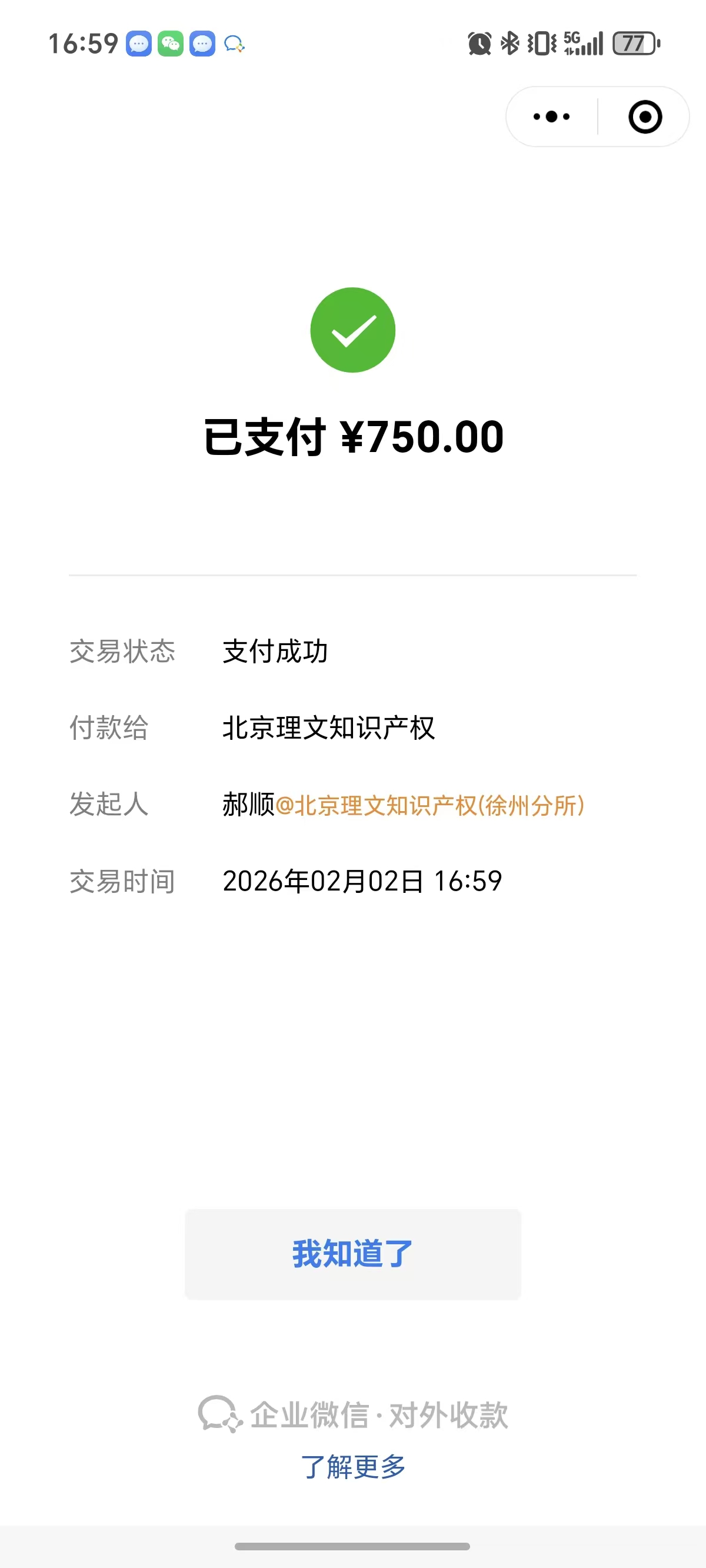The width and height of the screenshot is (706, 1568).
Task: Open the 了解更多 link
Action: [x=353, y=1466]
